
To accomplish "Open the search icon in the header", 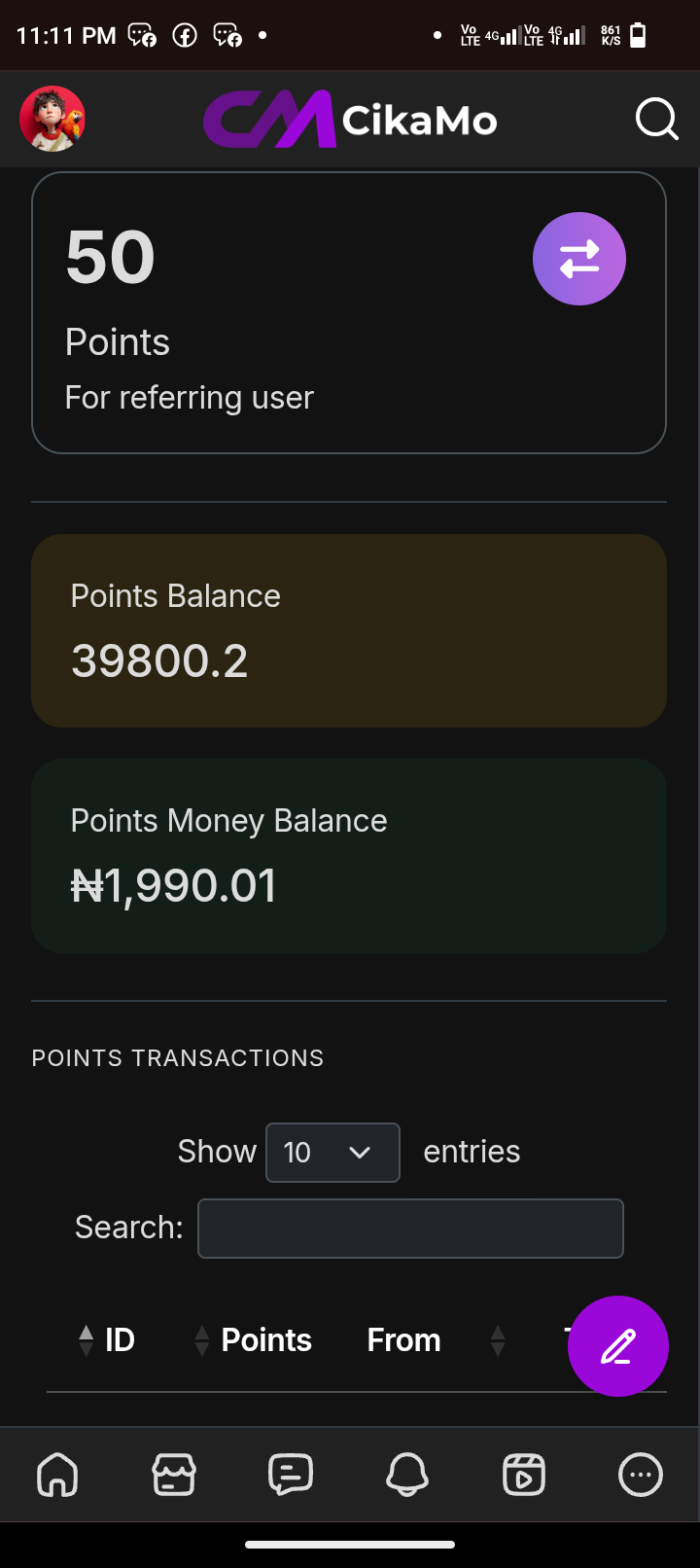I will tap(656, 120).
